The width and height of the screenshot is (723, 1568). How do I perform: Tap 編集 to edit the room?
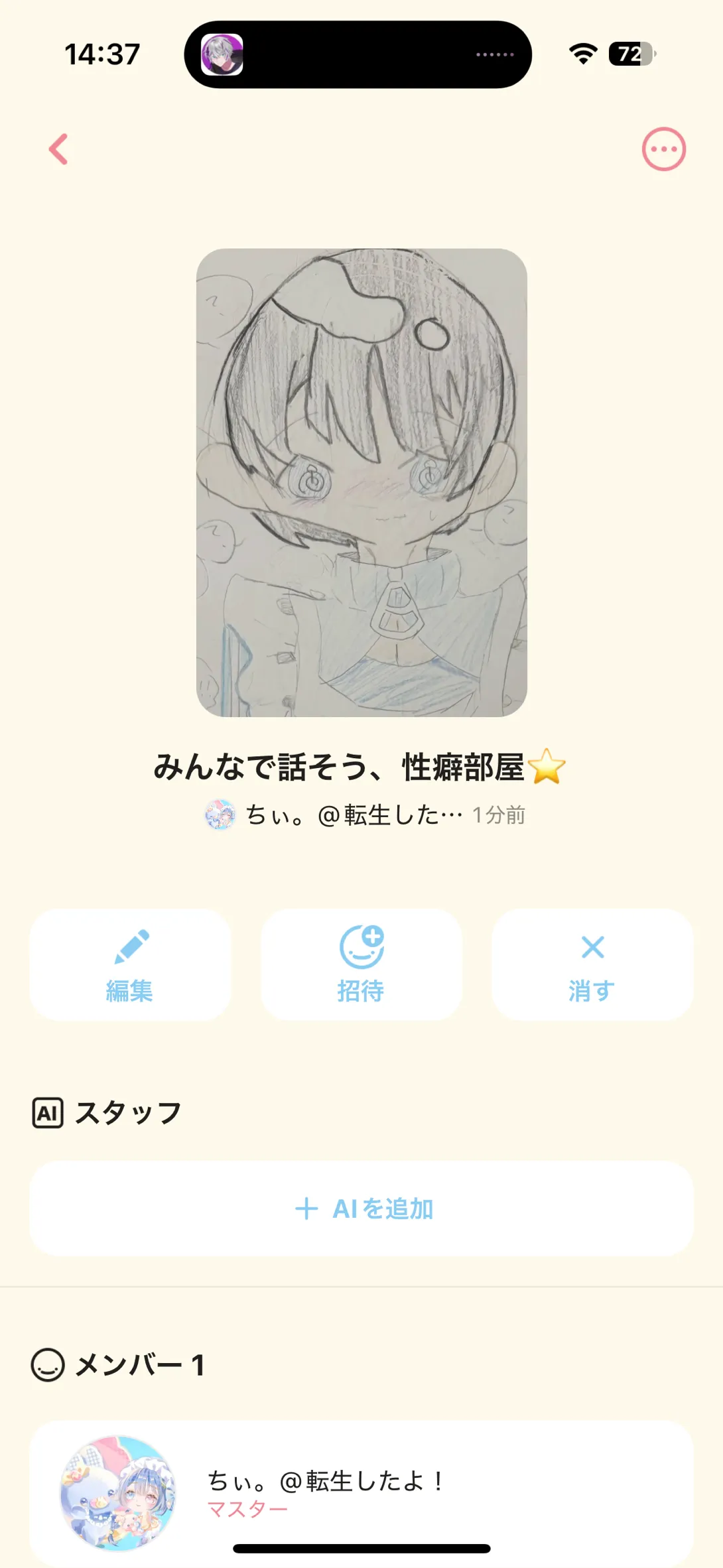click(x=130, y=964)
